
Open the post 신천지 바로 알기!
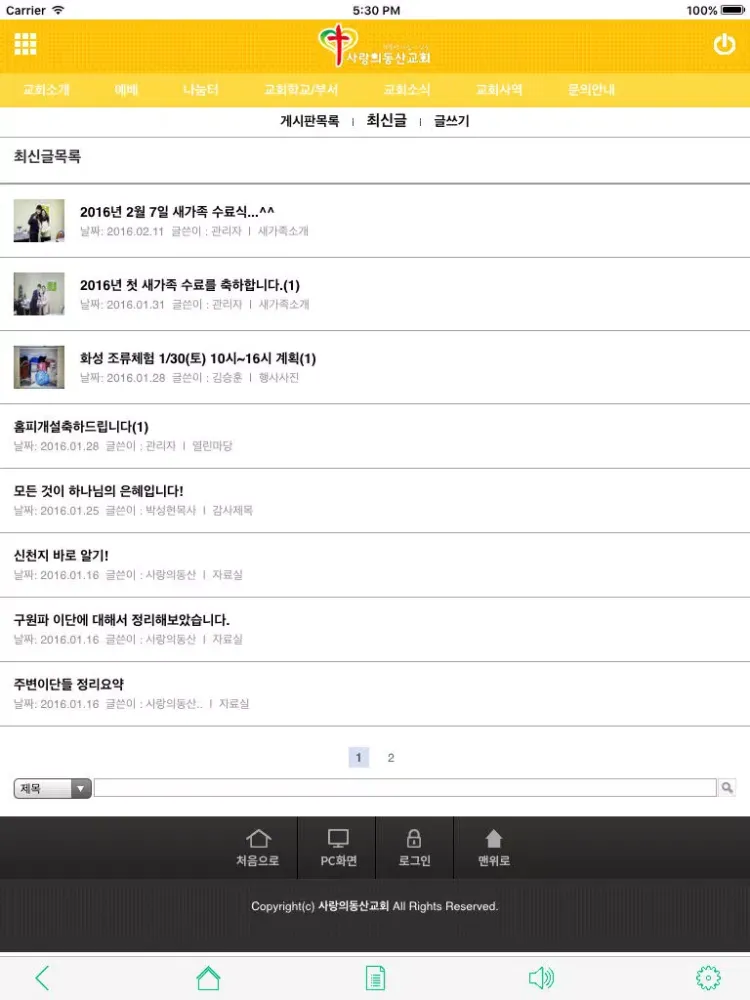(61, 555)
